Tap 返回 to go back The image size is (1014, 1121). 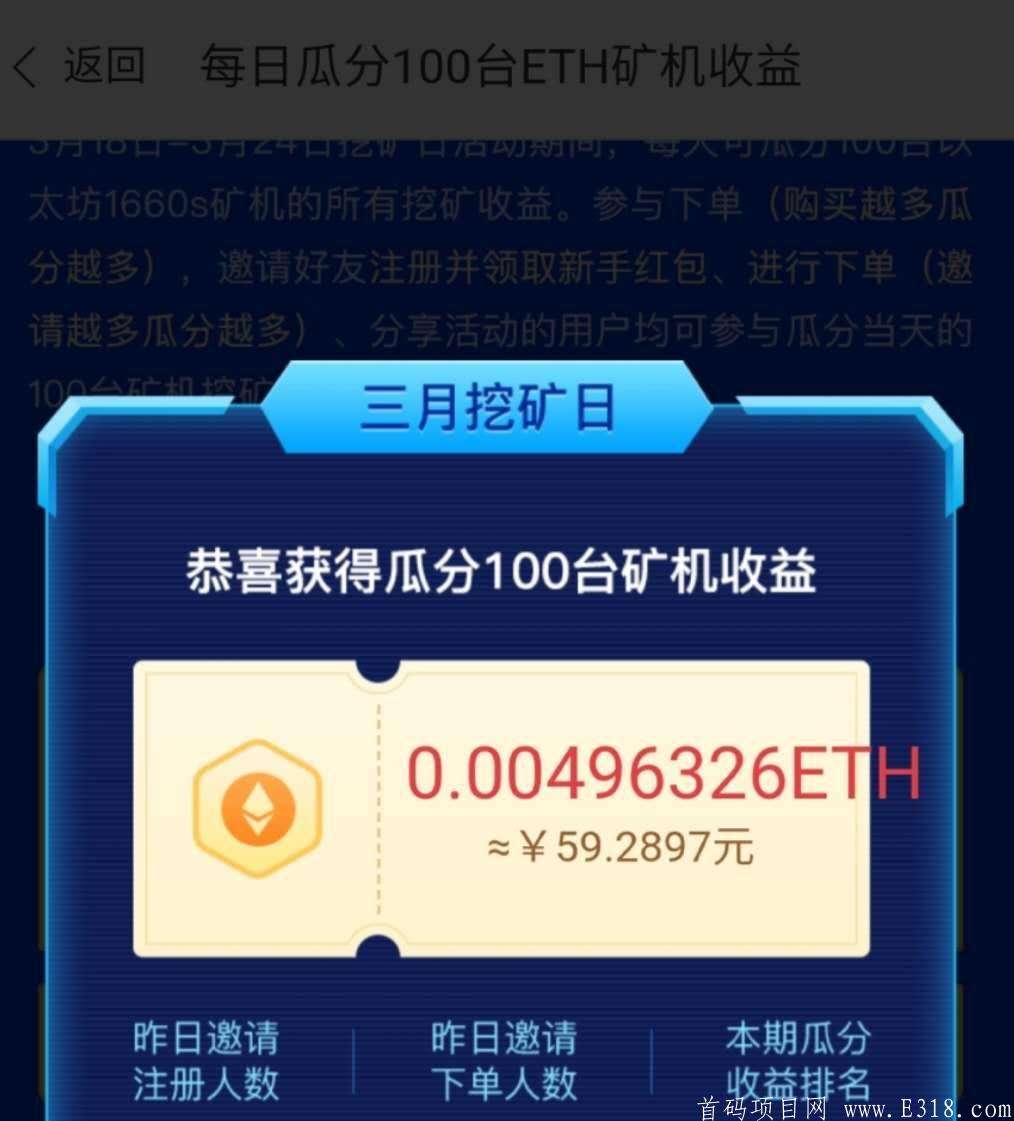point(103,65)
